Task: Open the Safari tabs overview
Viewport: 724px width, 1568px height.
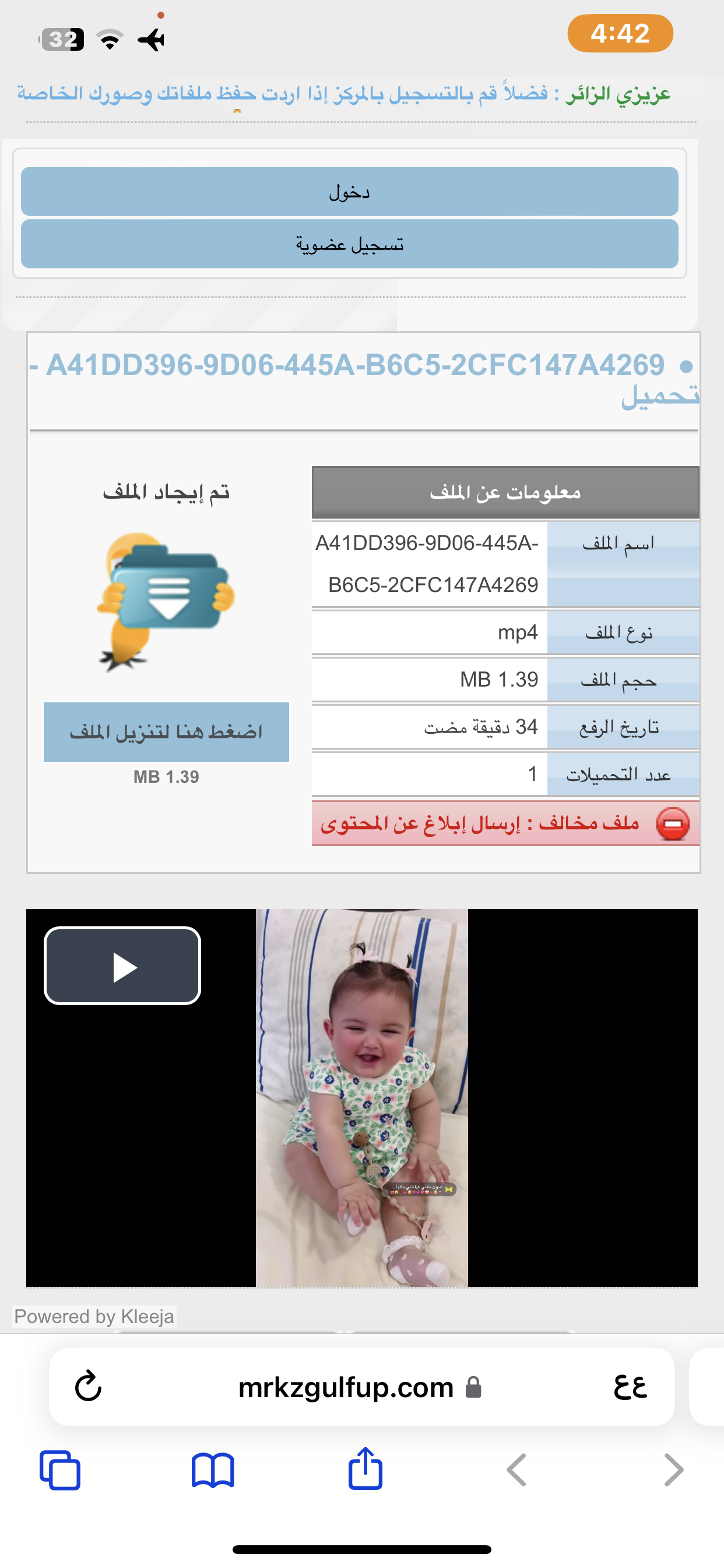Action: click(x=59, y=1470)
